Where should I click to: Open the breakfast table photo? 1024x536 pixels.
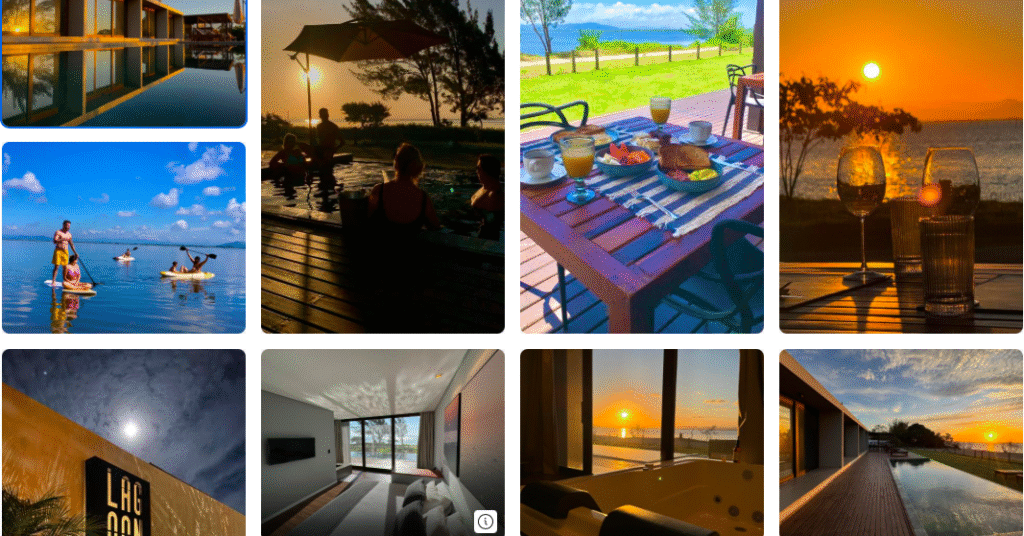(641, 166)
